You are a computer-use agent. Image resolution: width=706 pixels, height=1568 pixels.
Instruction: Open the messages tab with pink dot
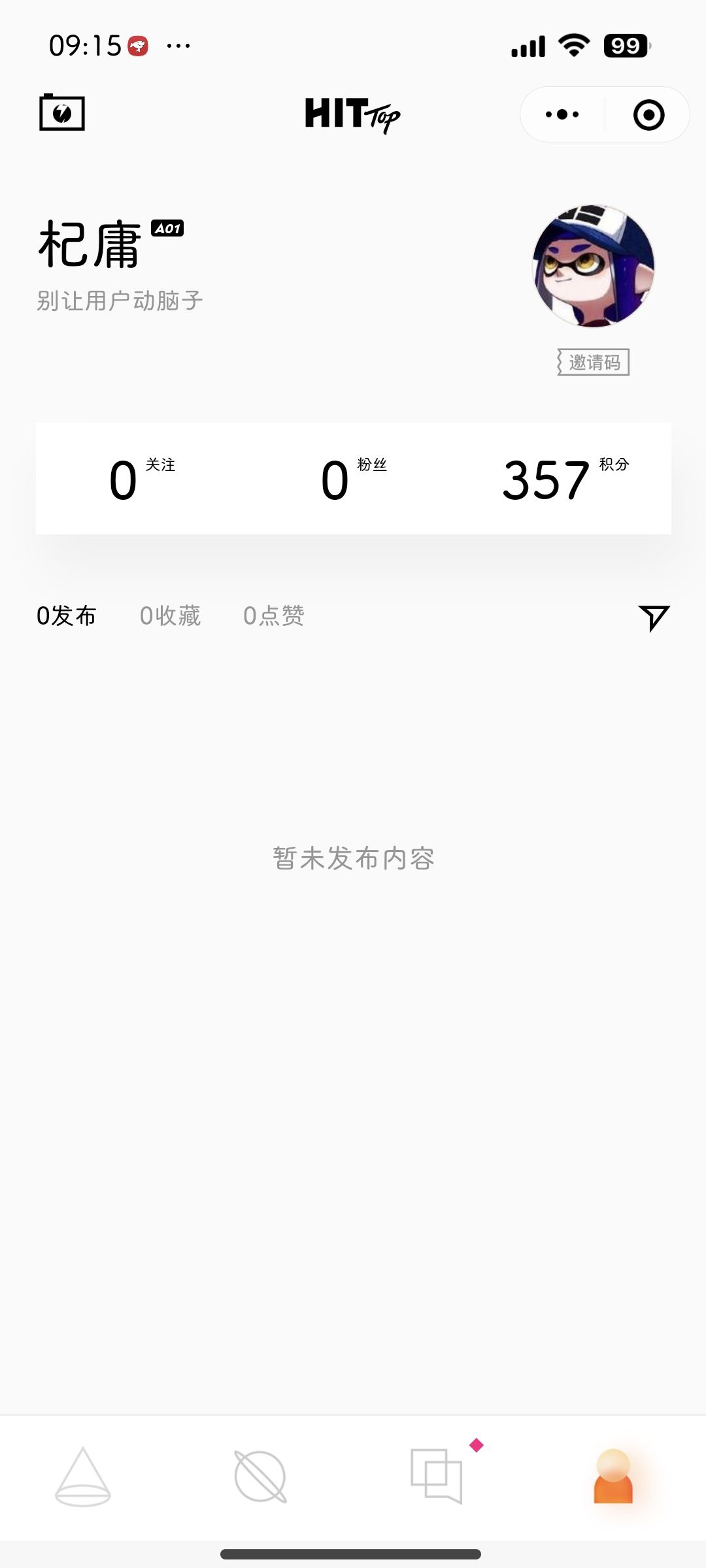(437, 1476)
